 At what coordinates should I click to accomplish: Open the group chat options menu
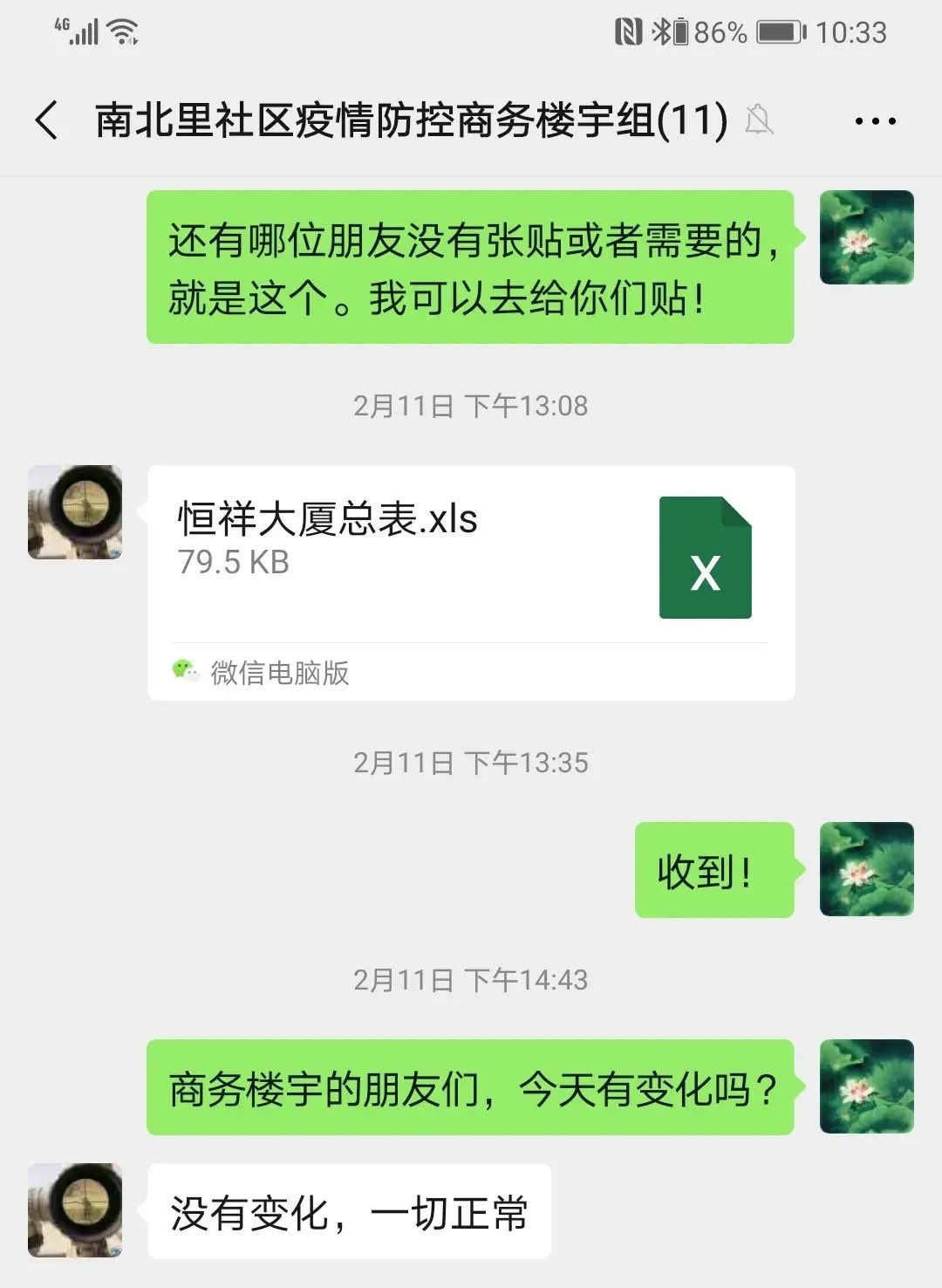[x=875, y=121]
